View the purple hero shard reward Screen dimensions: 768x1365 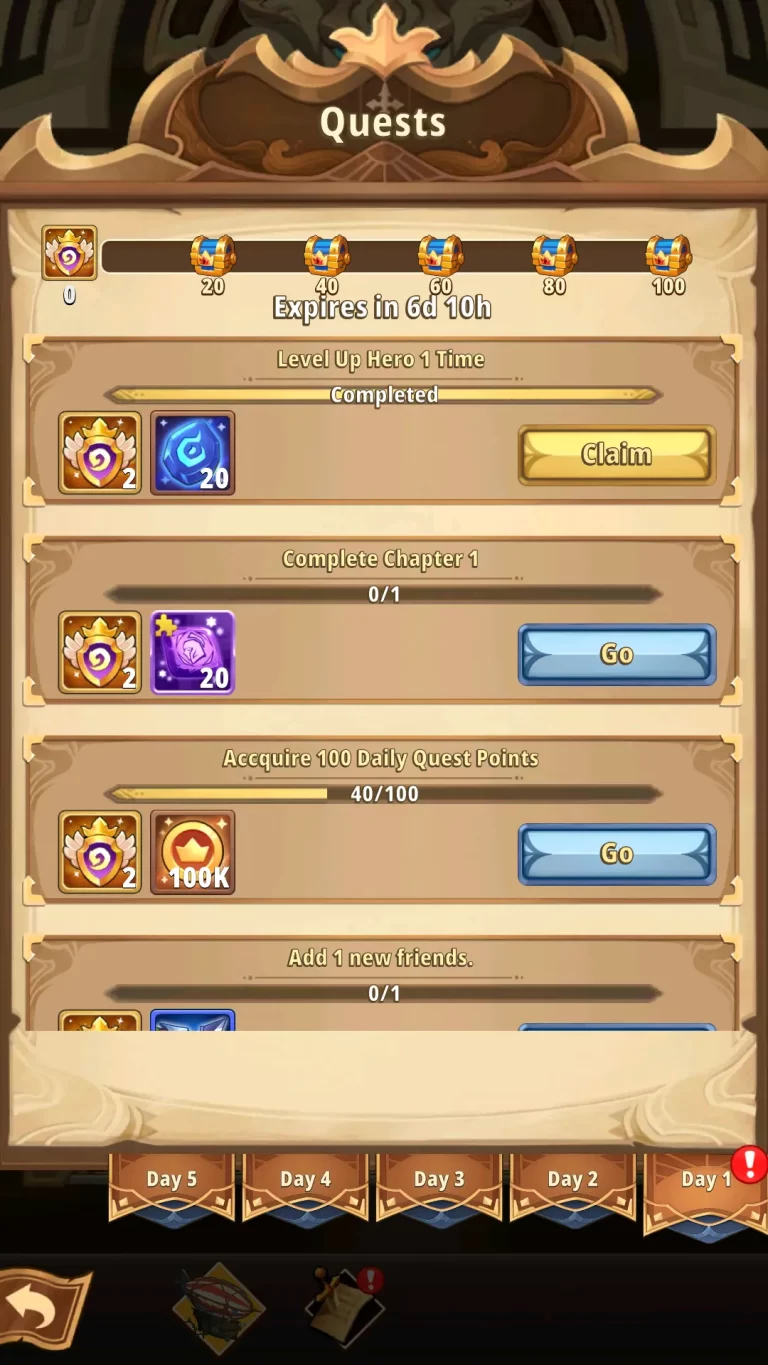point(193,652)
